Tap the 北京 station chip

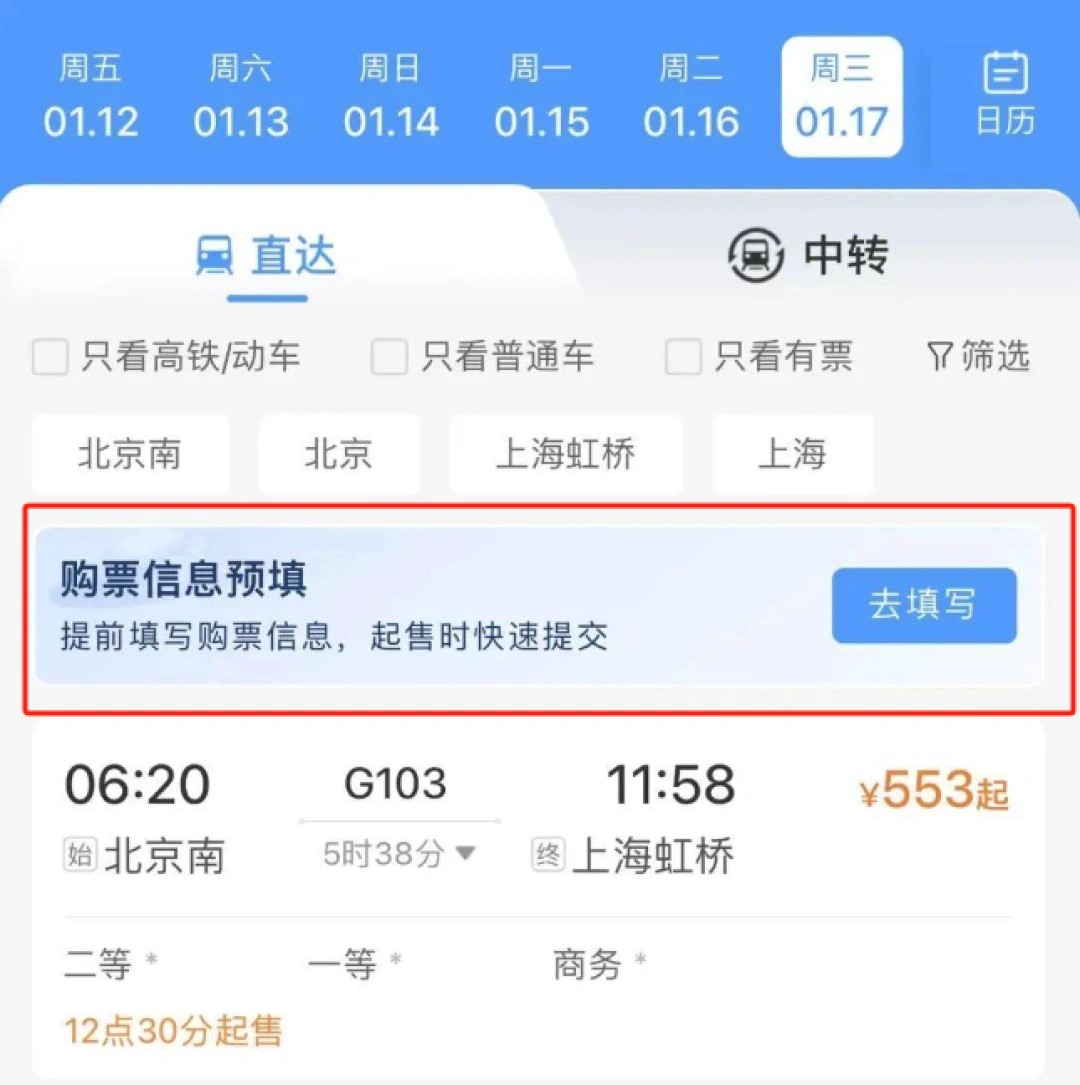[x=339, y=455]
